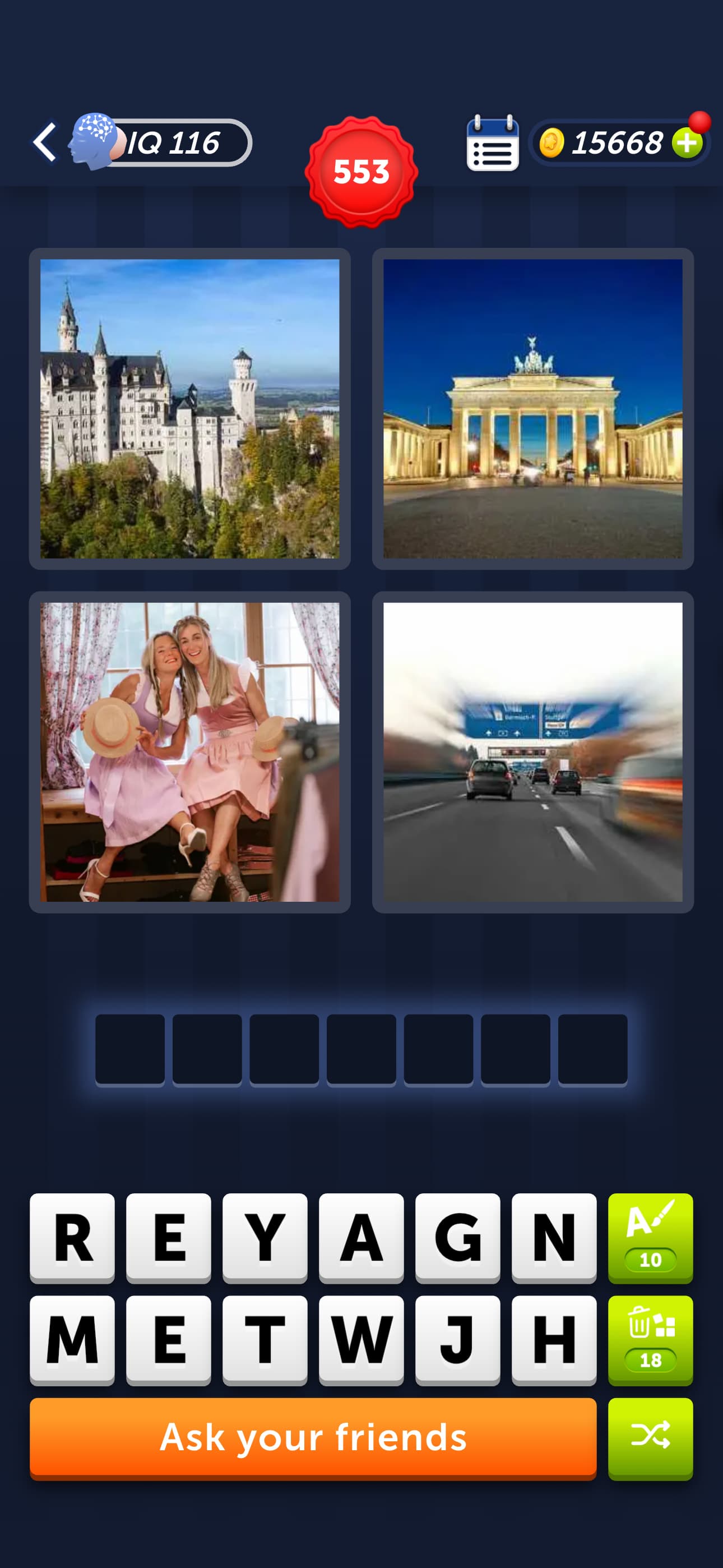This screenshot has height=1568, width=723.
Task: Enlarge the castle picture
Action: [190, 408]
